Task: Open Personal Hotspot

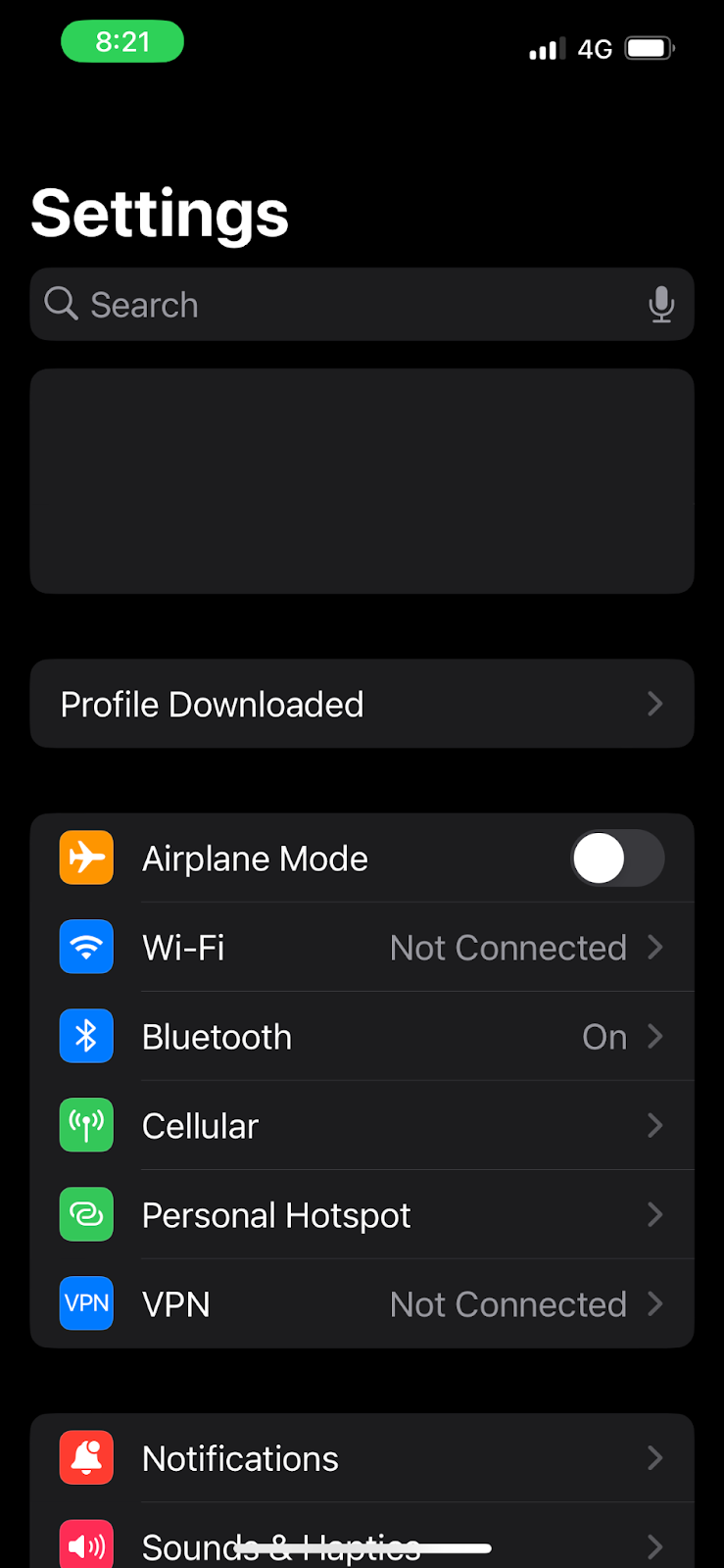Action: 362,1214
